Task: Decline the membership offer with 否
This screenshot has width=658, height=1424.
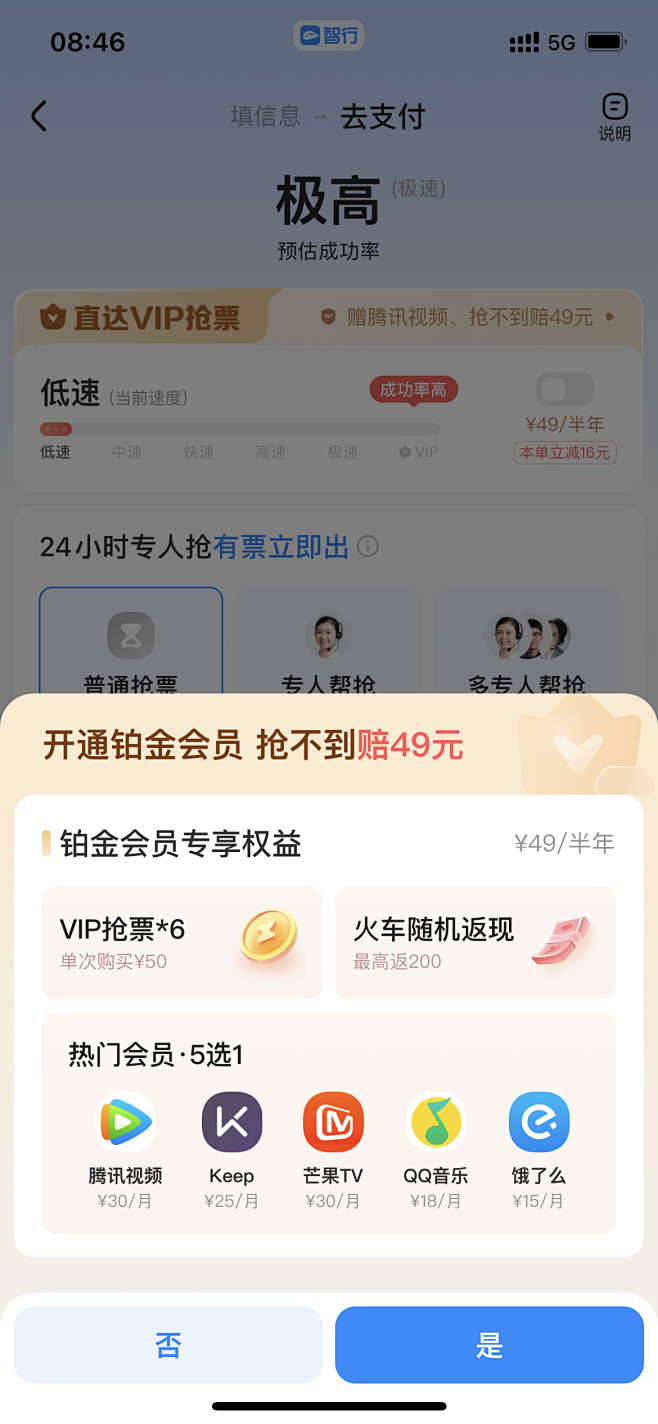Action: [168, 1345]
